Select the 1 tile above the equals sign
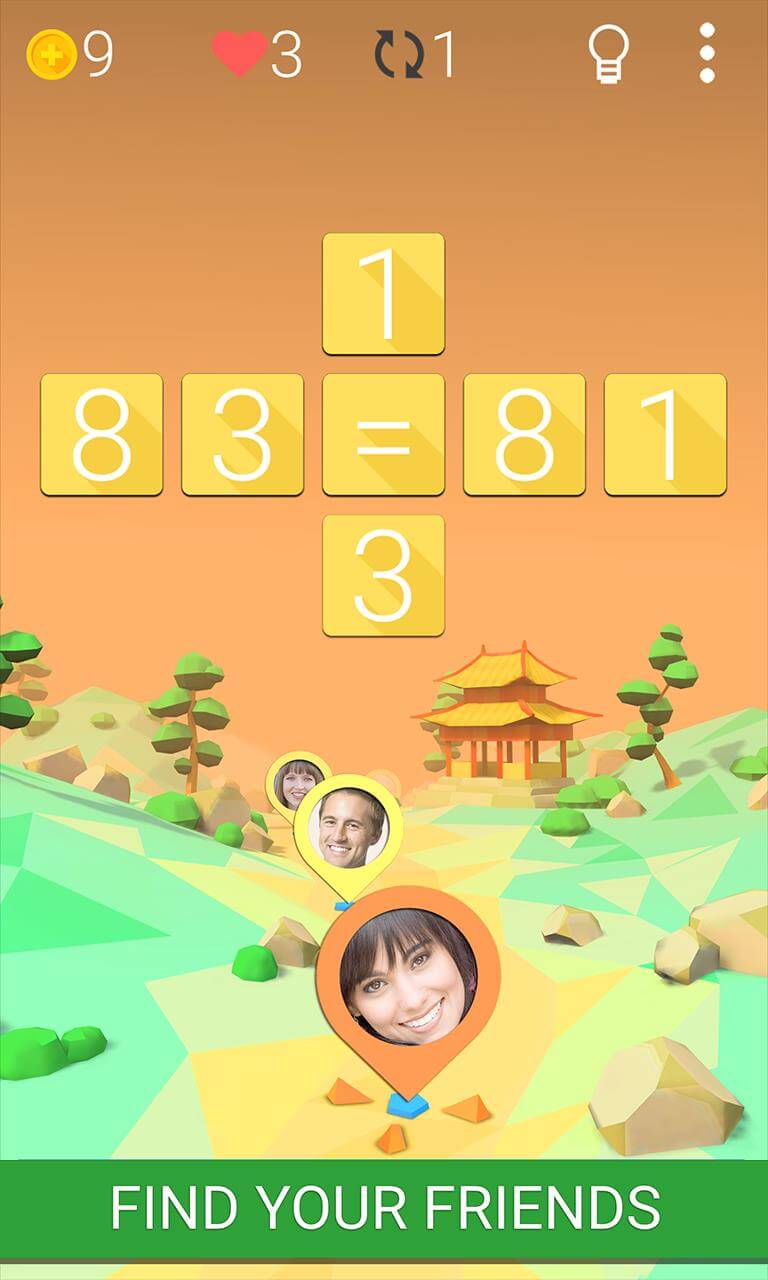768x1280 pixels. [383, 294]
